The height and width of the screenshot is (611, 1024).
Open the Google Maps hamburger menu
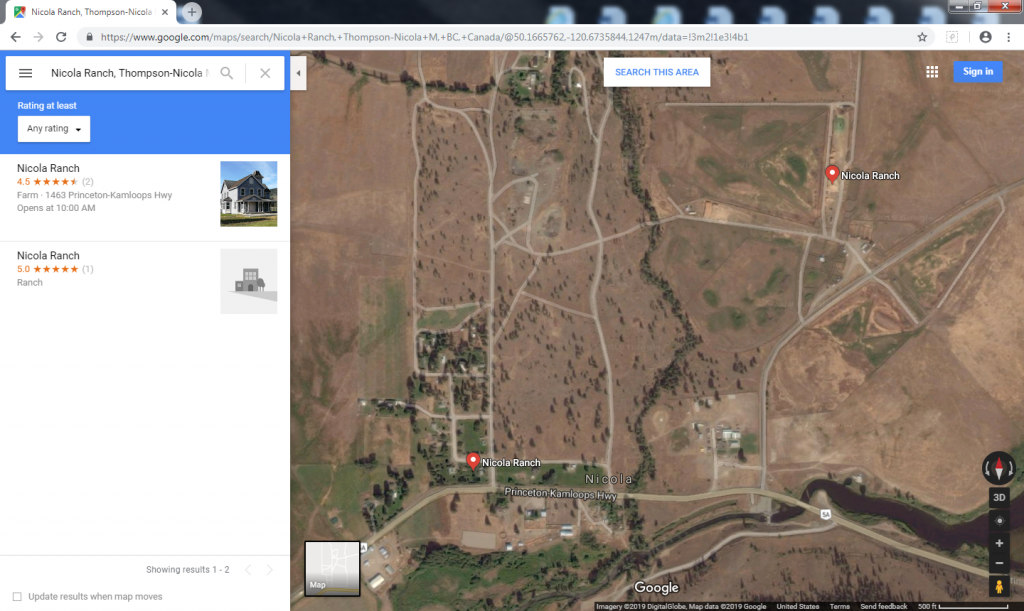coord(26,73)
